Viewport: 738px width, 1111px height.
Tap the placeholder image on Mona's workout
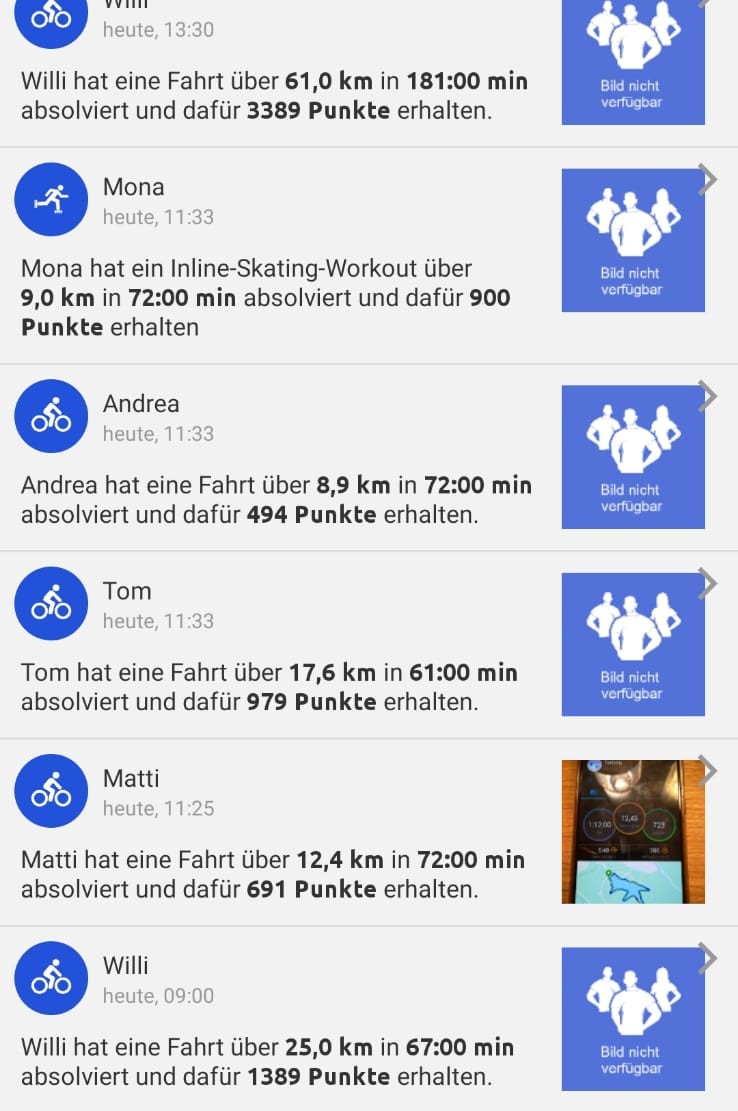[633, 240]
